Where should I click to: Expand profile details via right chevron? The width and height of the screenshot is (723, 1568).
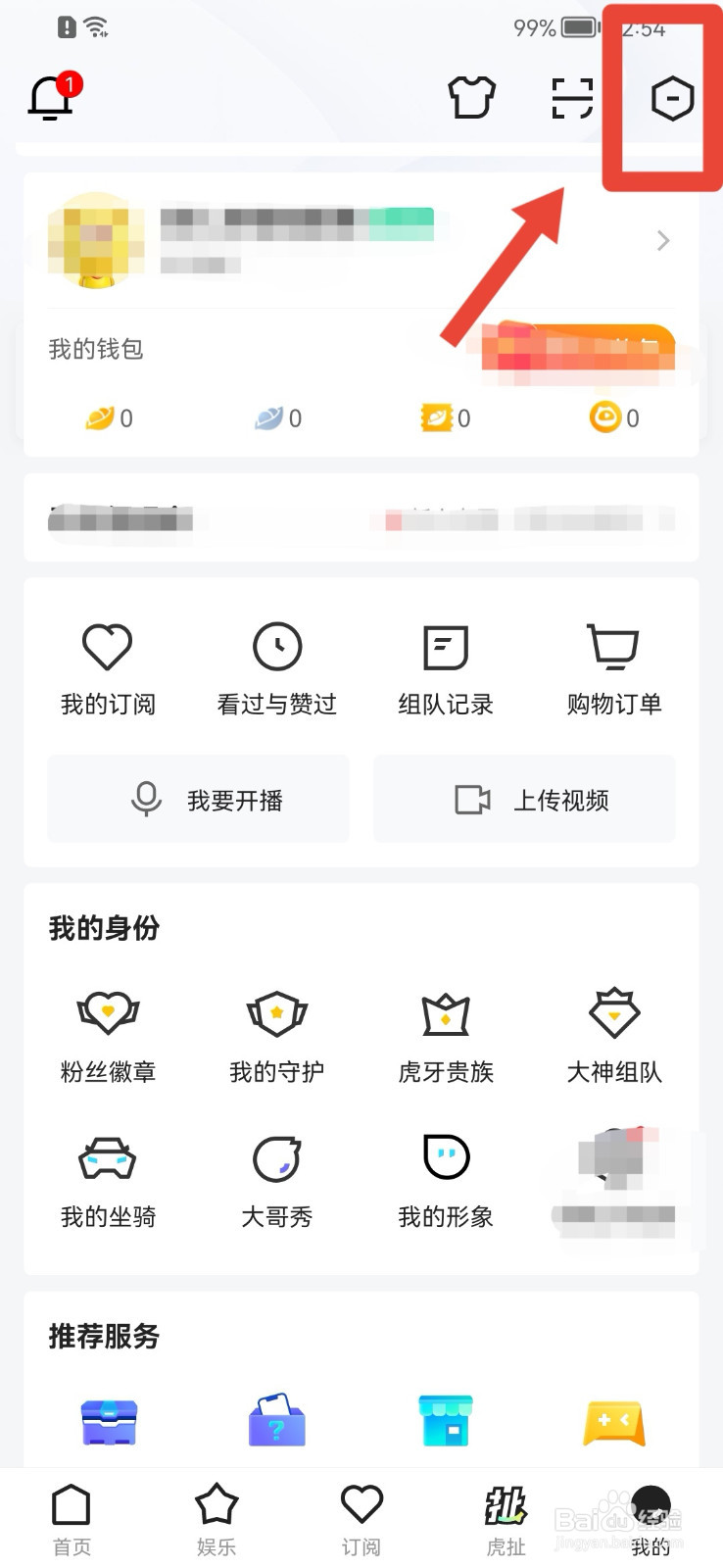(661, 240)
